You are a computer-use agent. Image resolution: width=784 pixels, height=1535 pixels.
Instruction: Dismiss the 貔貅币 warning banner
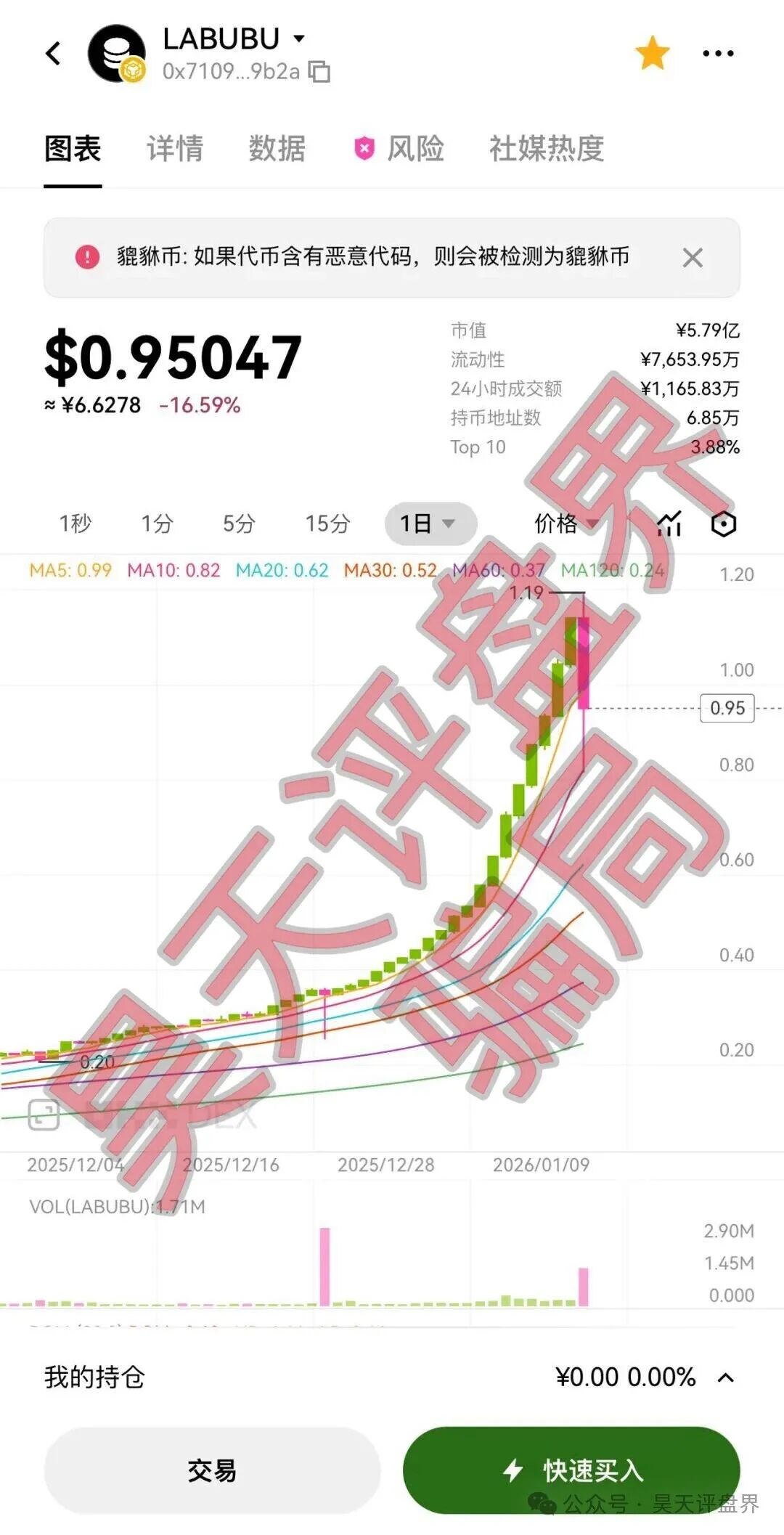693,257
